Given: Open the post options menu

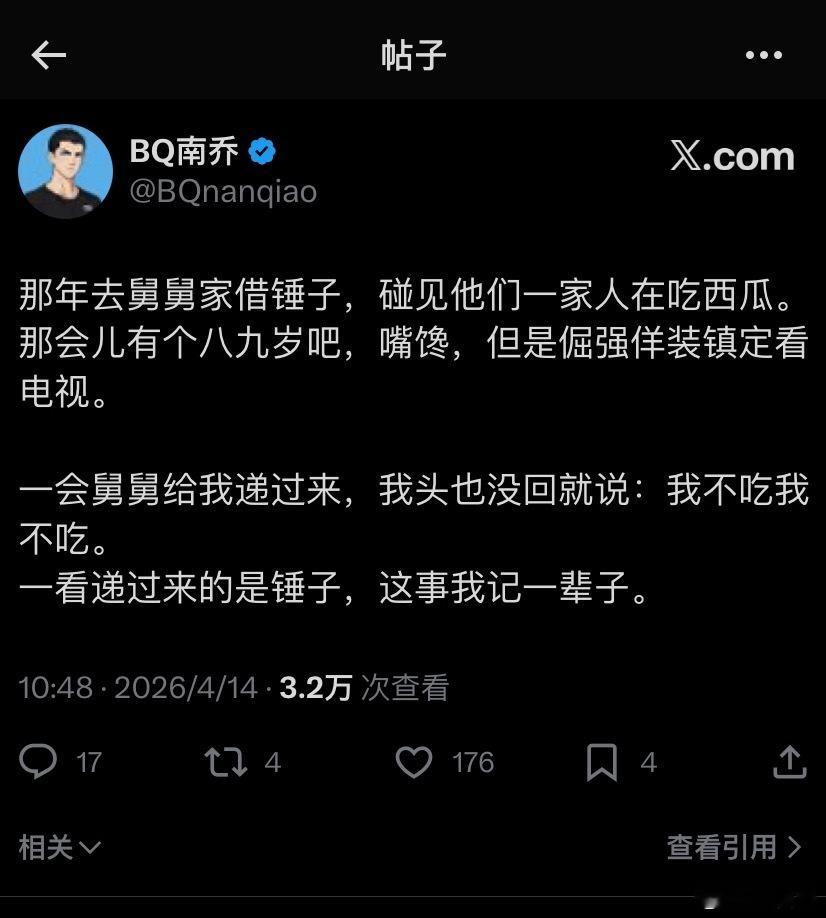Looking at the screenshot, I should coord(765,55).
